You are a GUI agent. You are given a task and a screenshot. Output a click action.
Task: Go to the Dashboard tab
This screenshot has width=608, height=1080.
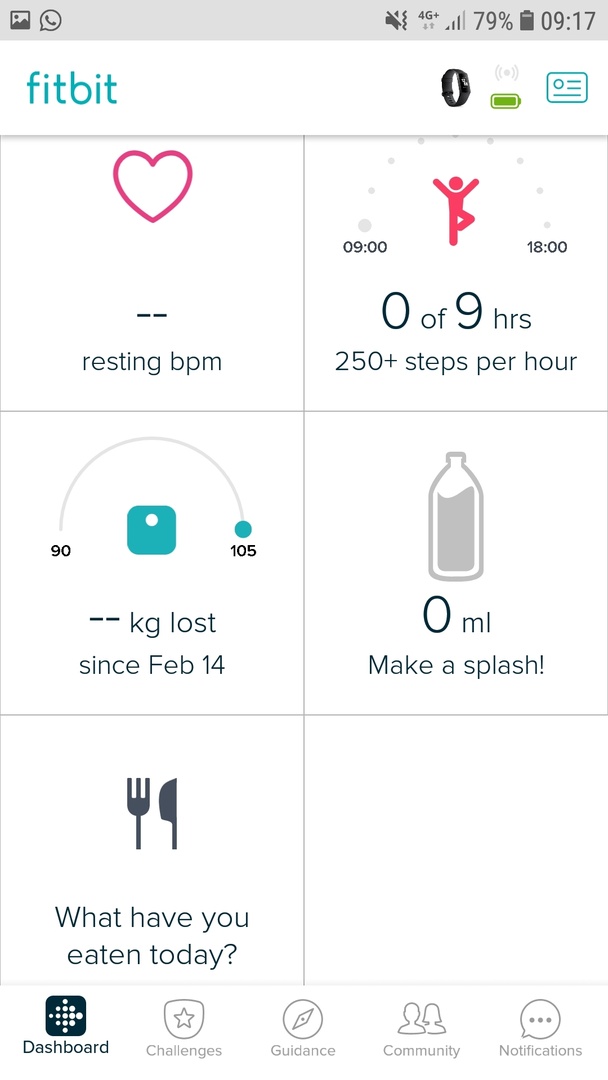66,1027
